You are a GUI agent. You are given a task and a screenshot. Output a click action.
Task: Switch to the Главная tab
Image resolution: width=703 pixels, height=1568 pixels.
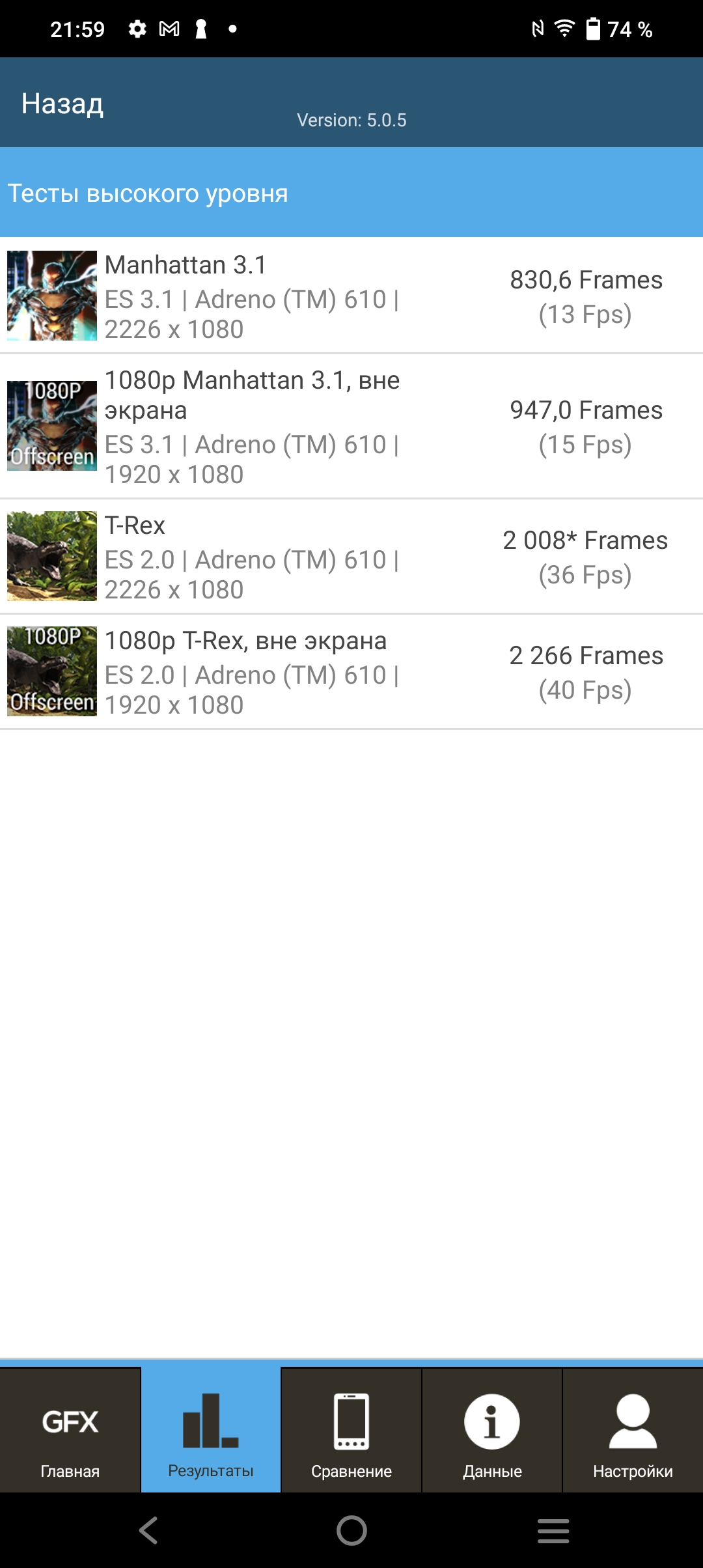pos(70,1430)
